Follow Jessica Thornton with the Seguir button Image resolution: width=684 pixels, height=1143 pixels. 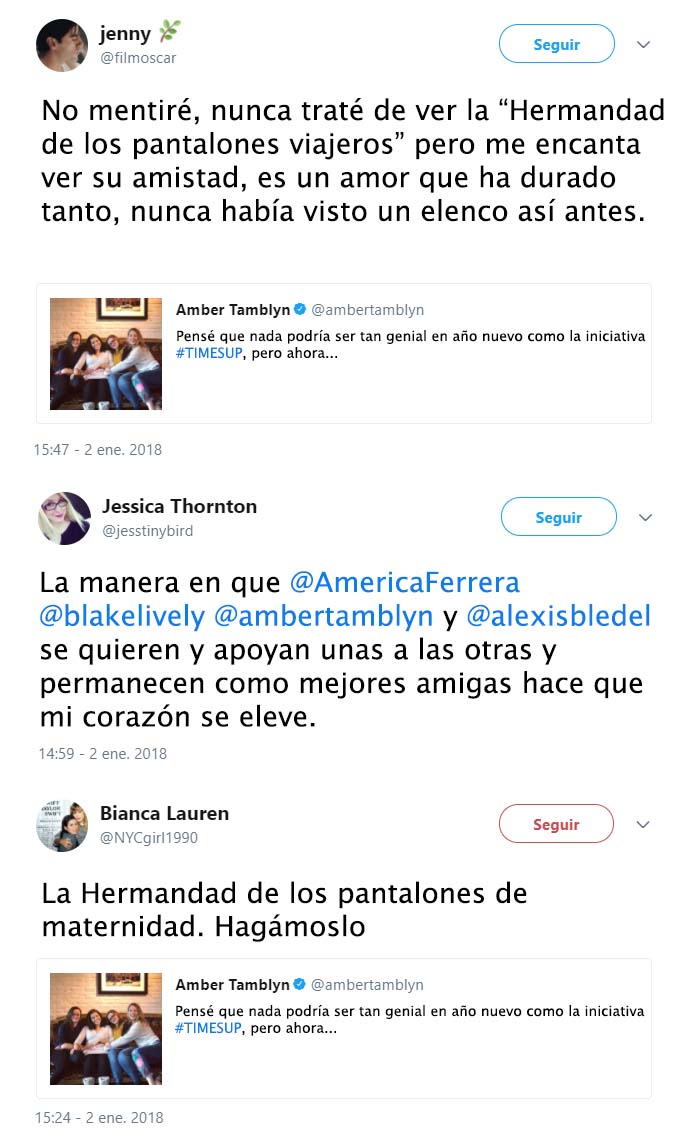559,517
